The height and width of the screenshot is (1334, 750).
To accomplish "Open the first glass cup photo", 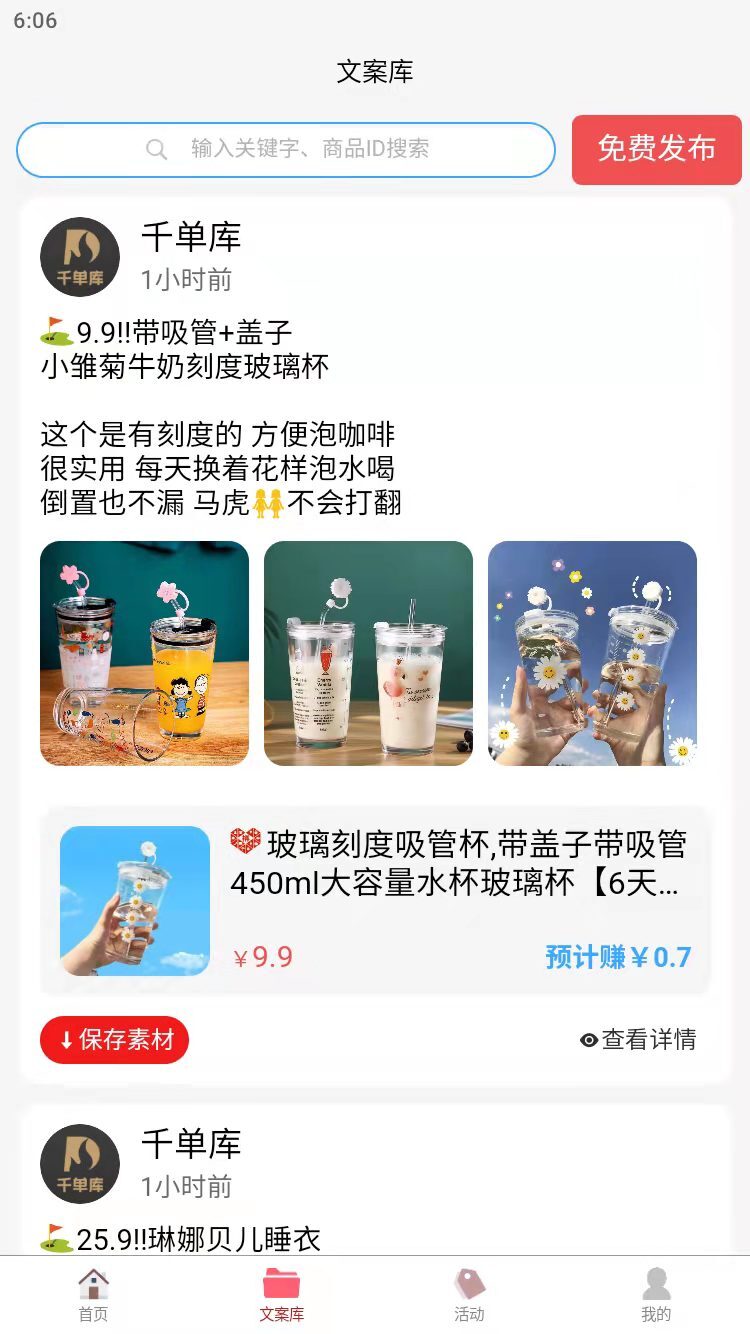I will [x=143, y=653].
